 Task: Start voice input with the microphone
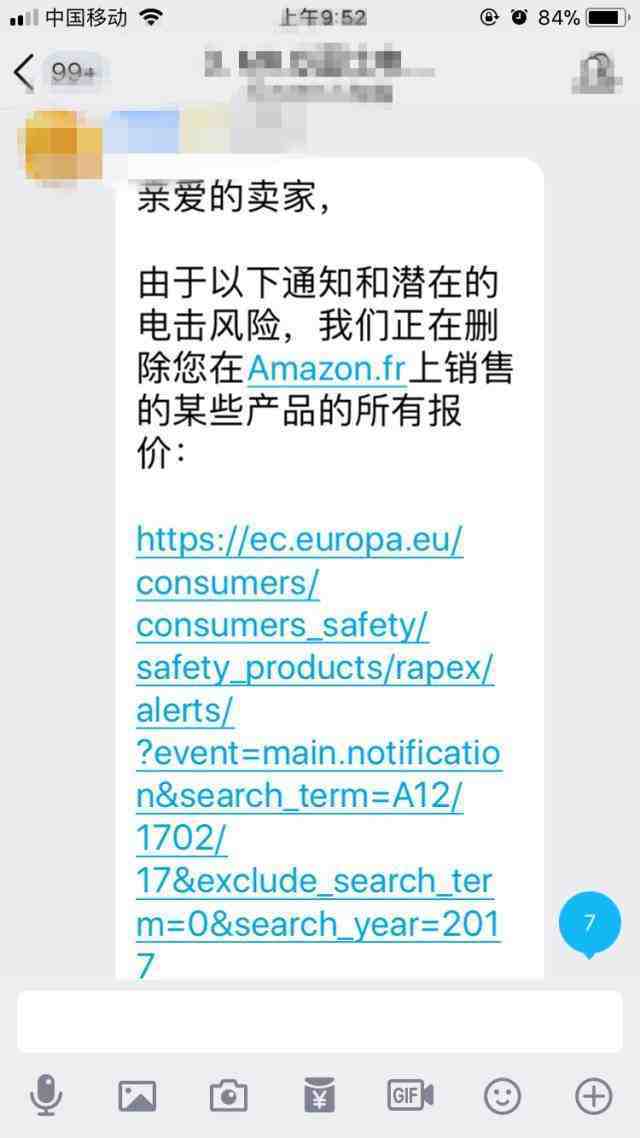[x=46, y=1096]
